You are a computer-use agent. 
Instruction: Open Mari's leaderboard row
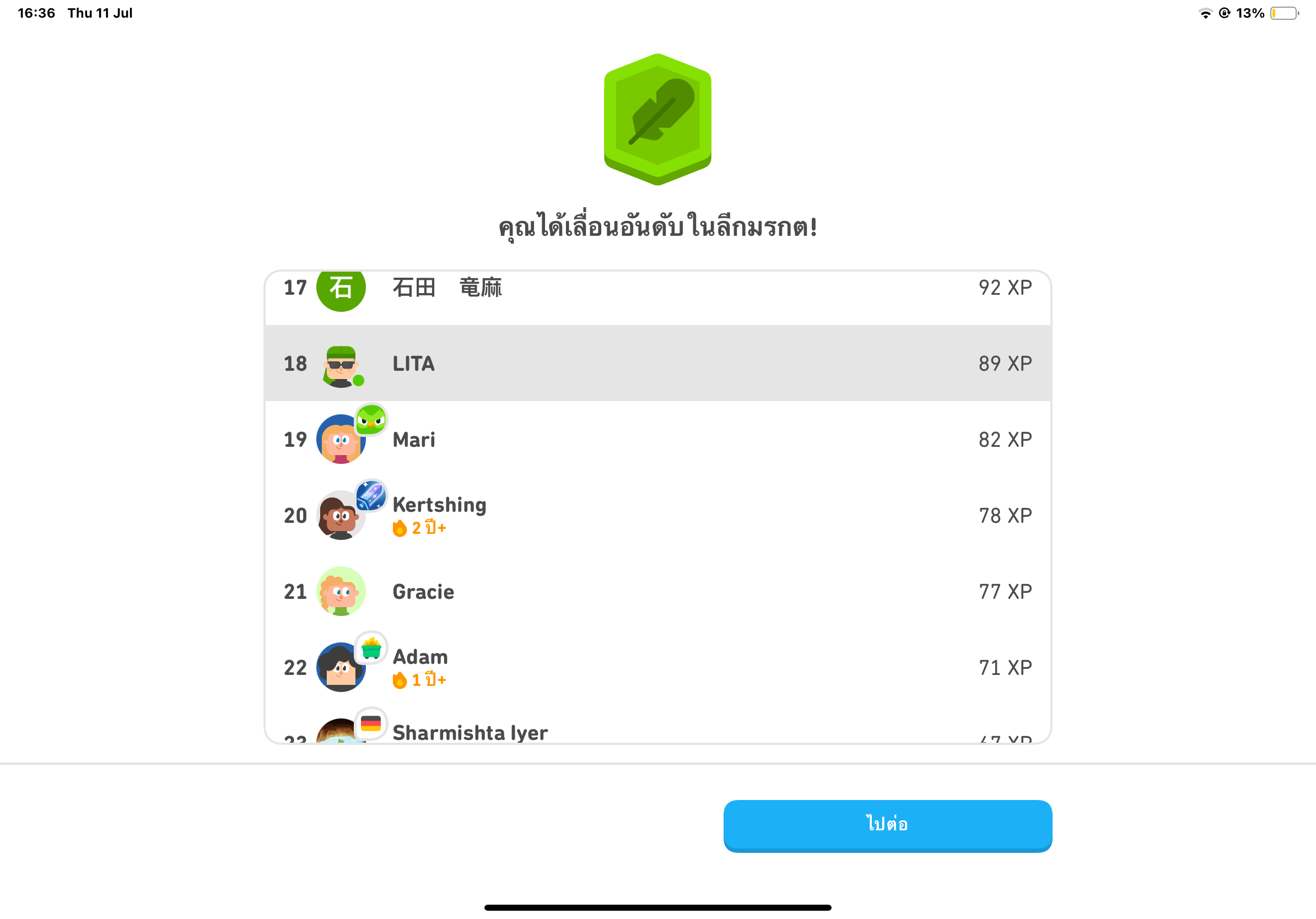[x=657, y=440]
